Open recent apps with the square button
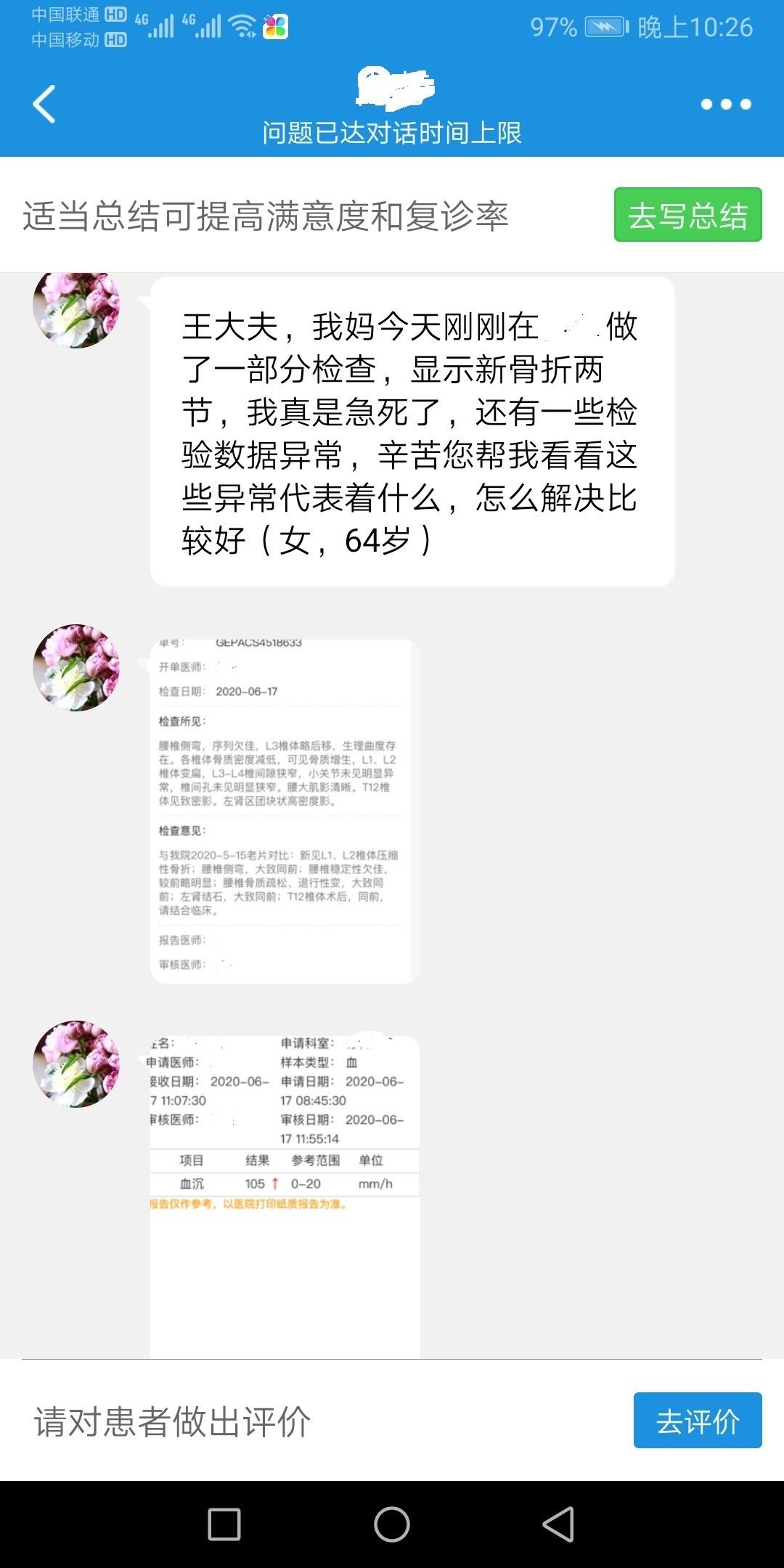The image size is (784, 1568). 224,1524
